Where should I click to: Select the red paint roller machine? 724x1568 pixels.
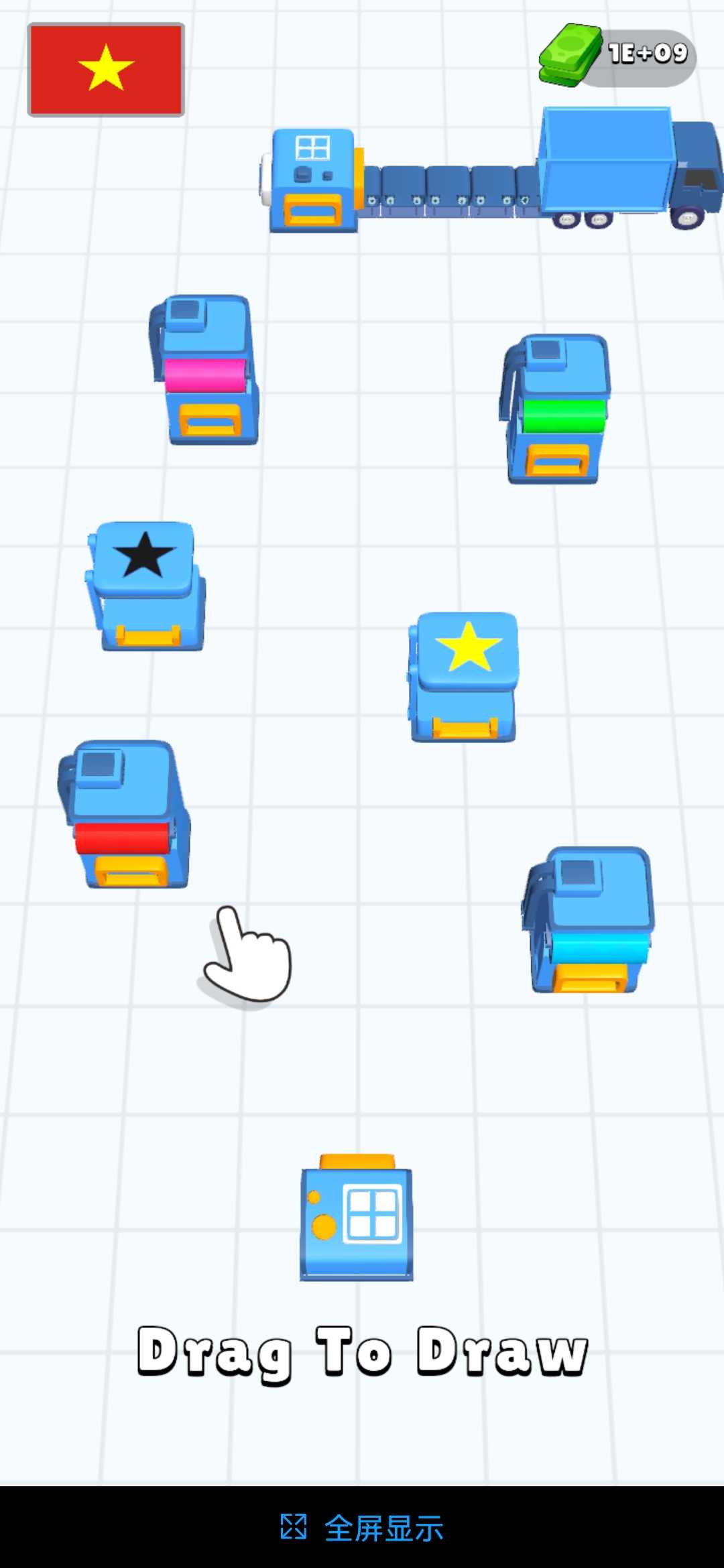coord(125,816)
